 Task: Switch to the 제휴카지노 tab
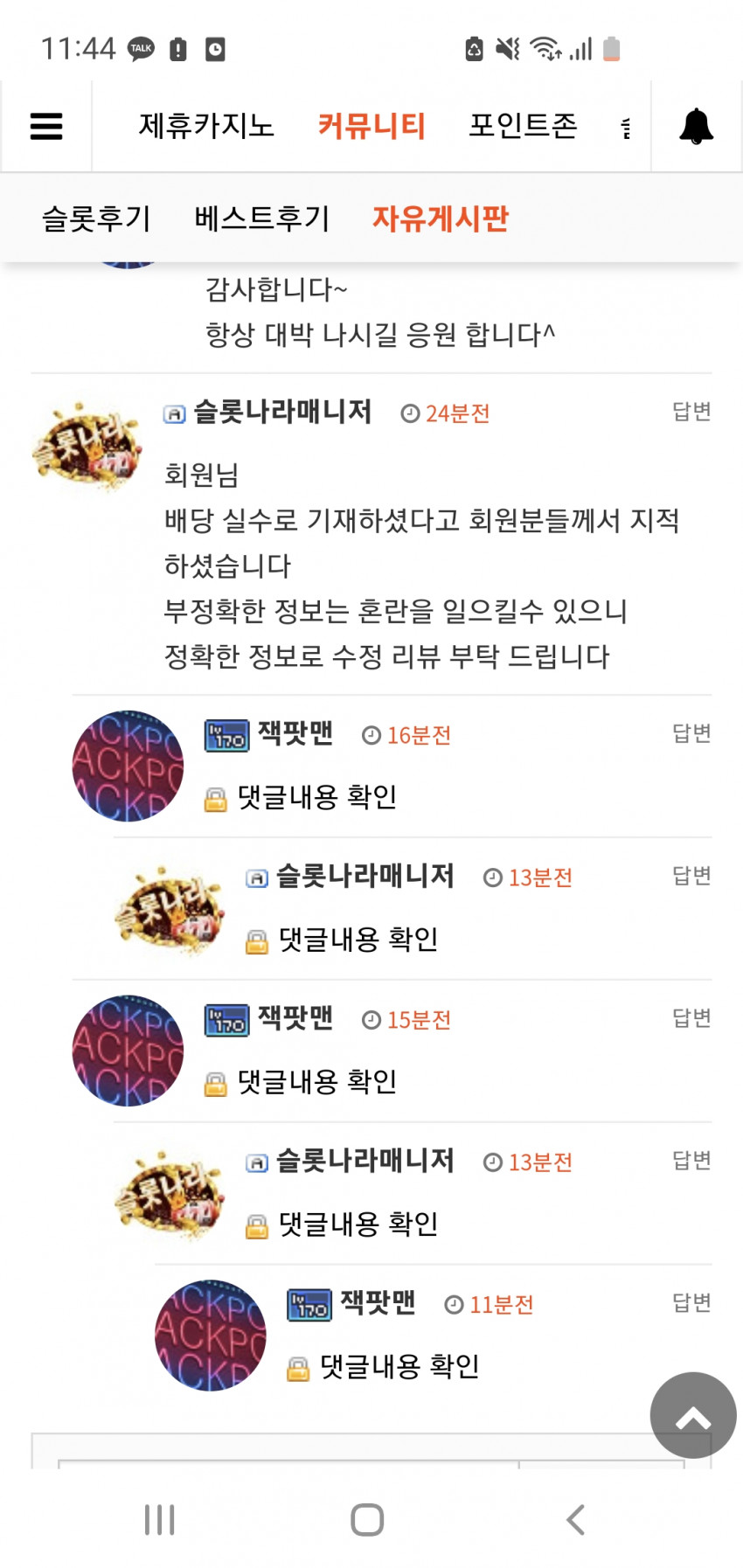click(x=206, y=126)
